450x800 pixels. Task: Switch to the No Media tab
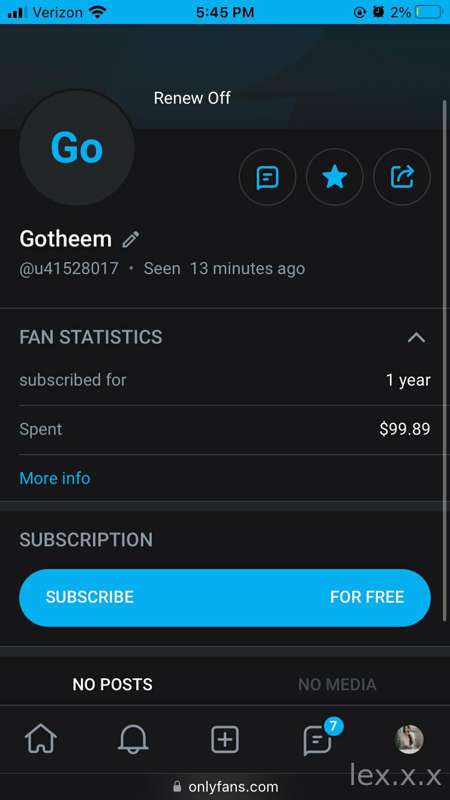[x=337, y=684]
